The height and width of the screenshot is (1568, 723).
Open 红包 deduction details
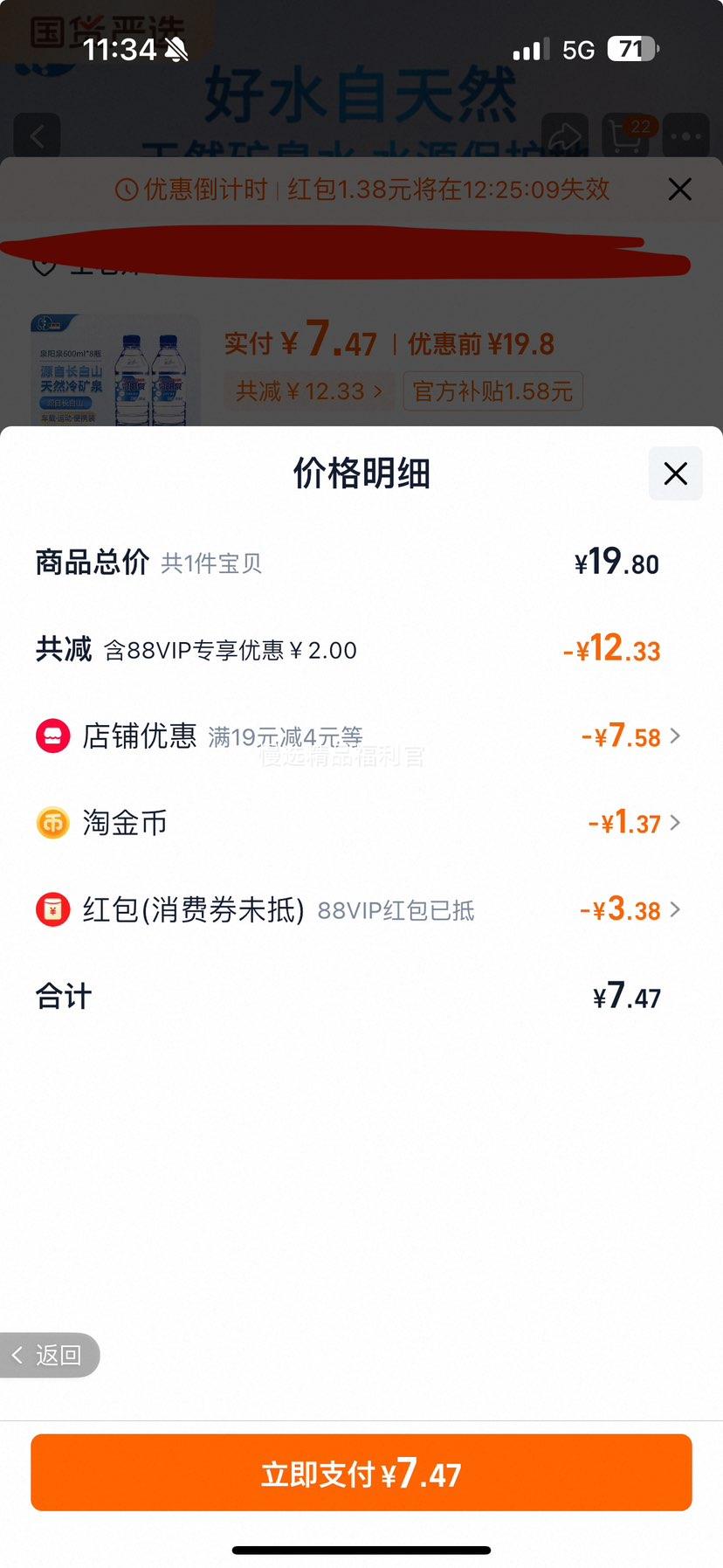point(358,909)
